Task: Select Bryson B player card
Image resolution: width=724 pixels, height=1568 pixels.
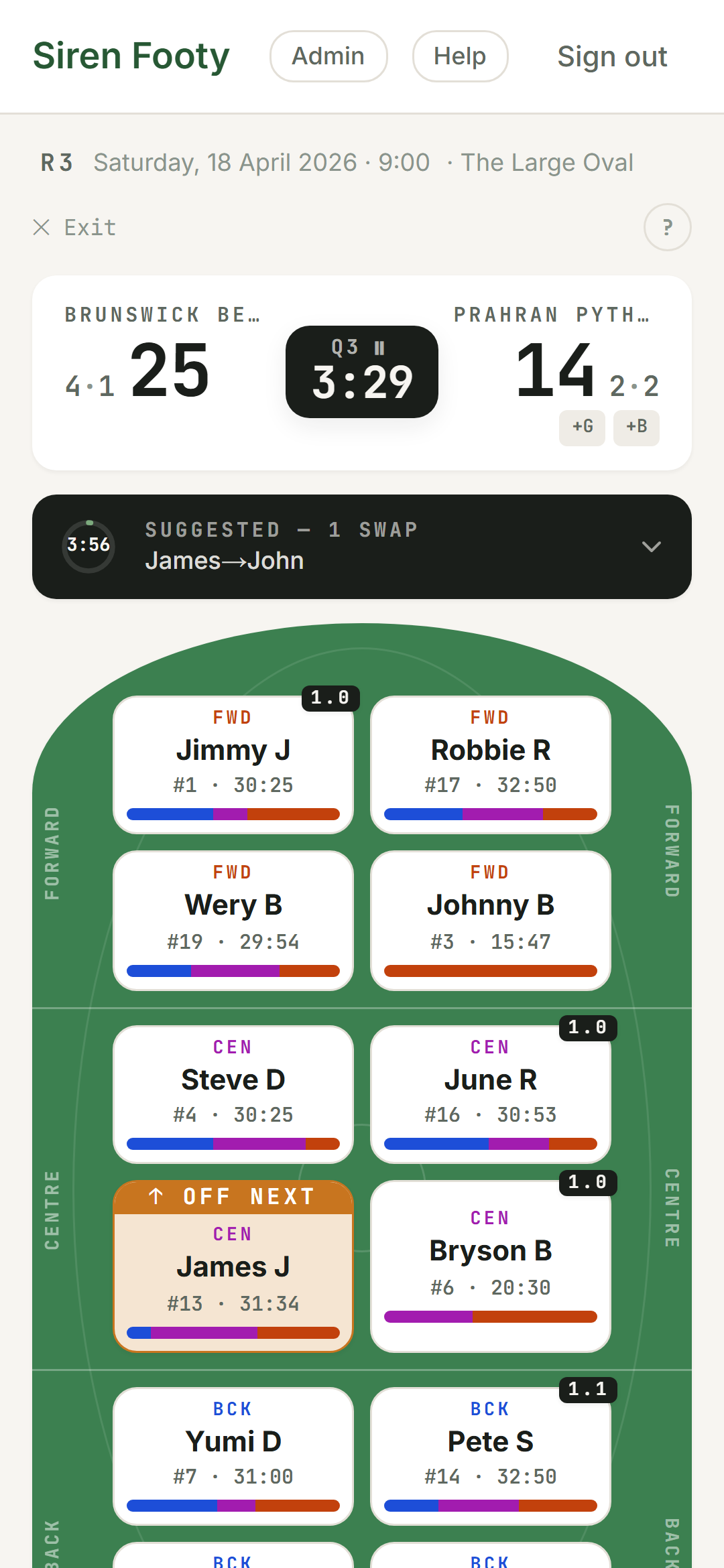Action: 491,1265
